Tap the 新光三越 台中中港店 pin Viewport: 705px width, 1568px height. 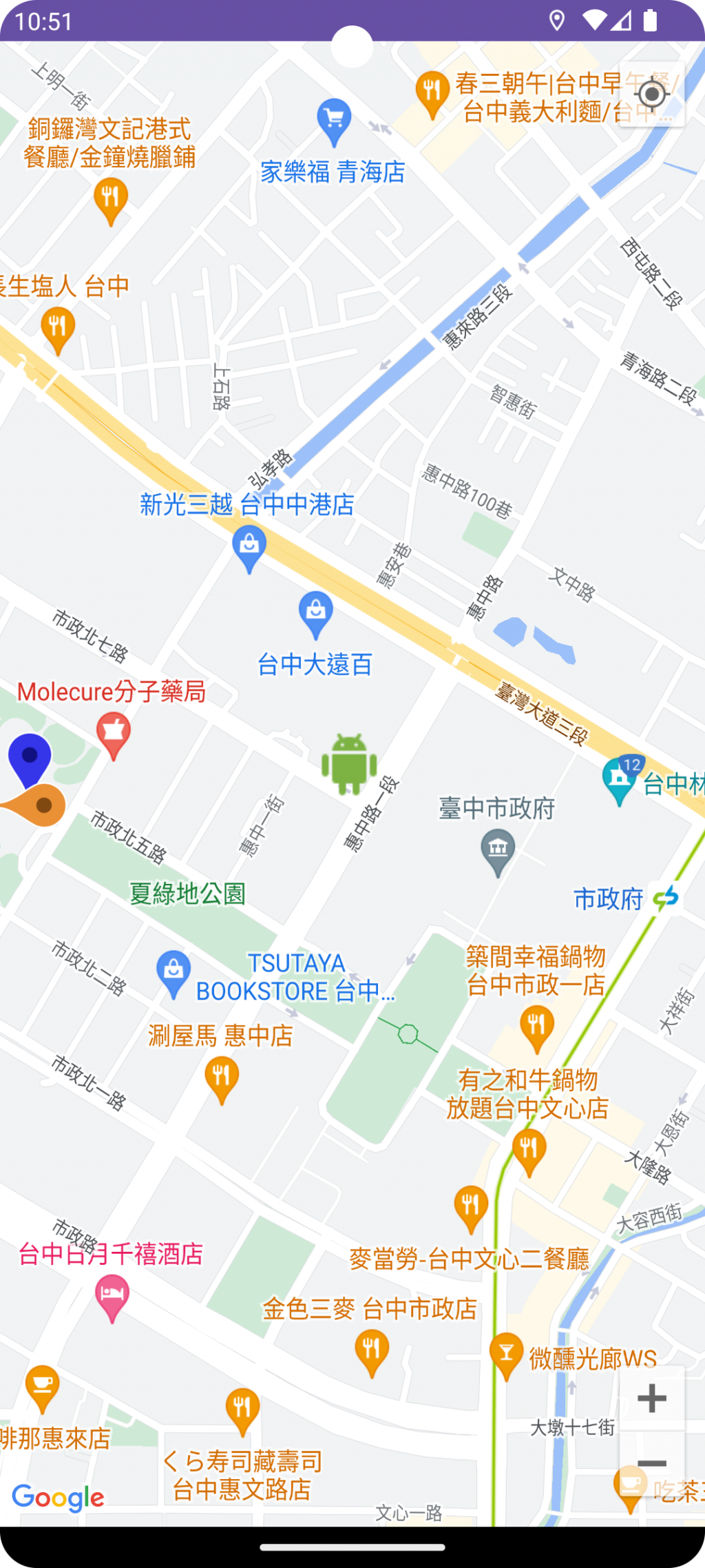coord(249,547)
